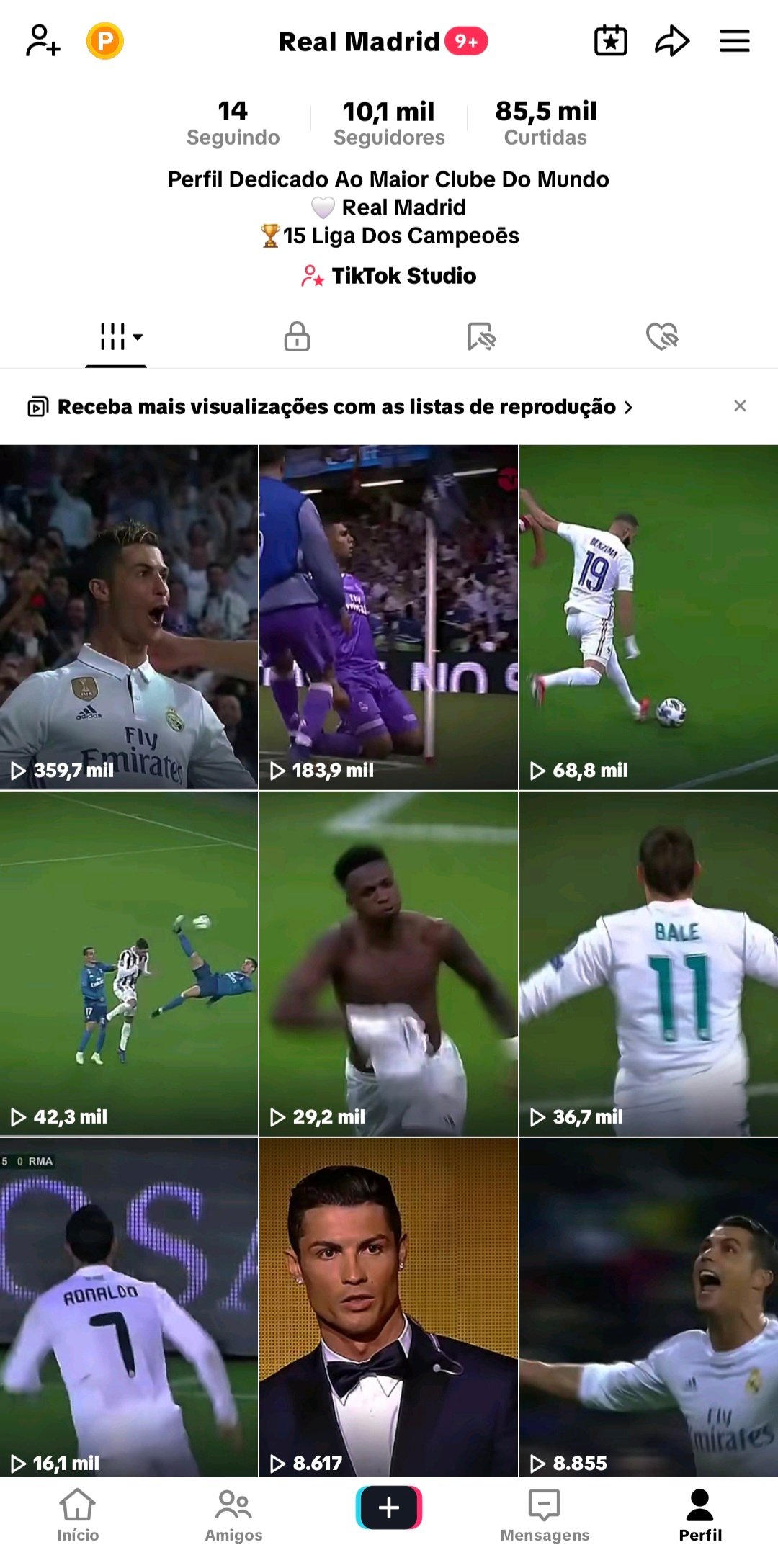Switch to the Amigos tab

[x=233, y=1515]
